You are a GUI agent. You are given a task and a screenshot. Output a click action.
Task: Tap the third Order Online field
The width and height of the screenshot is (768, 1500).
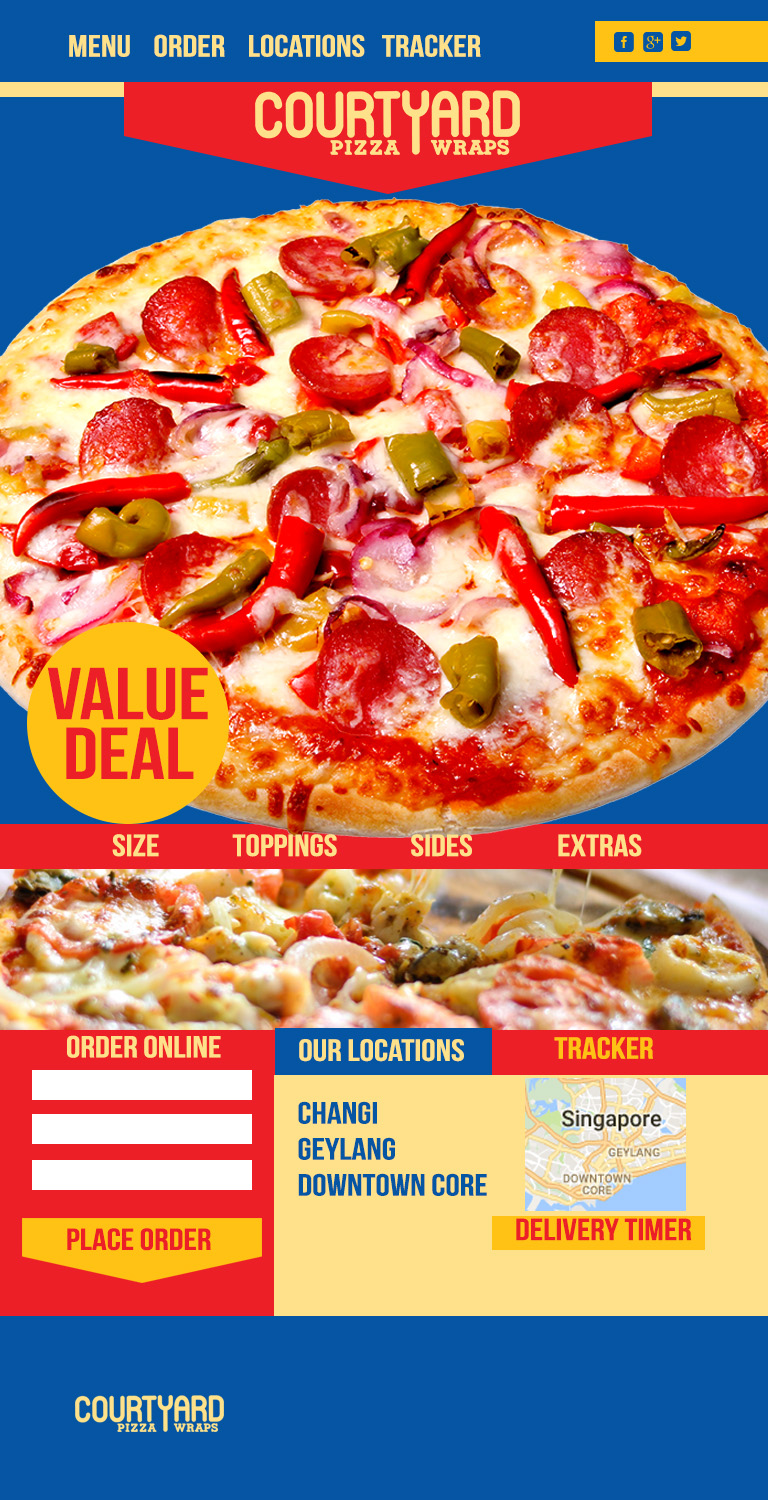142,1175
